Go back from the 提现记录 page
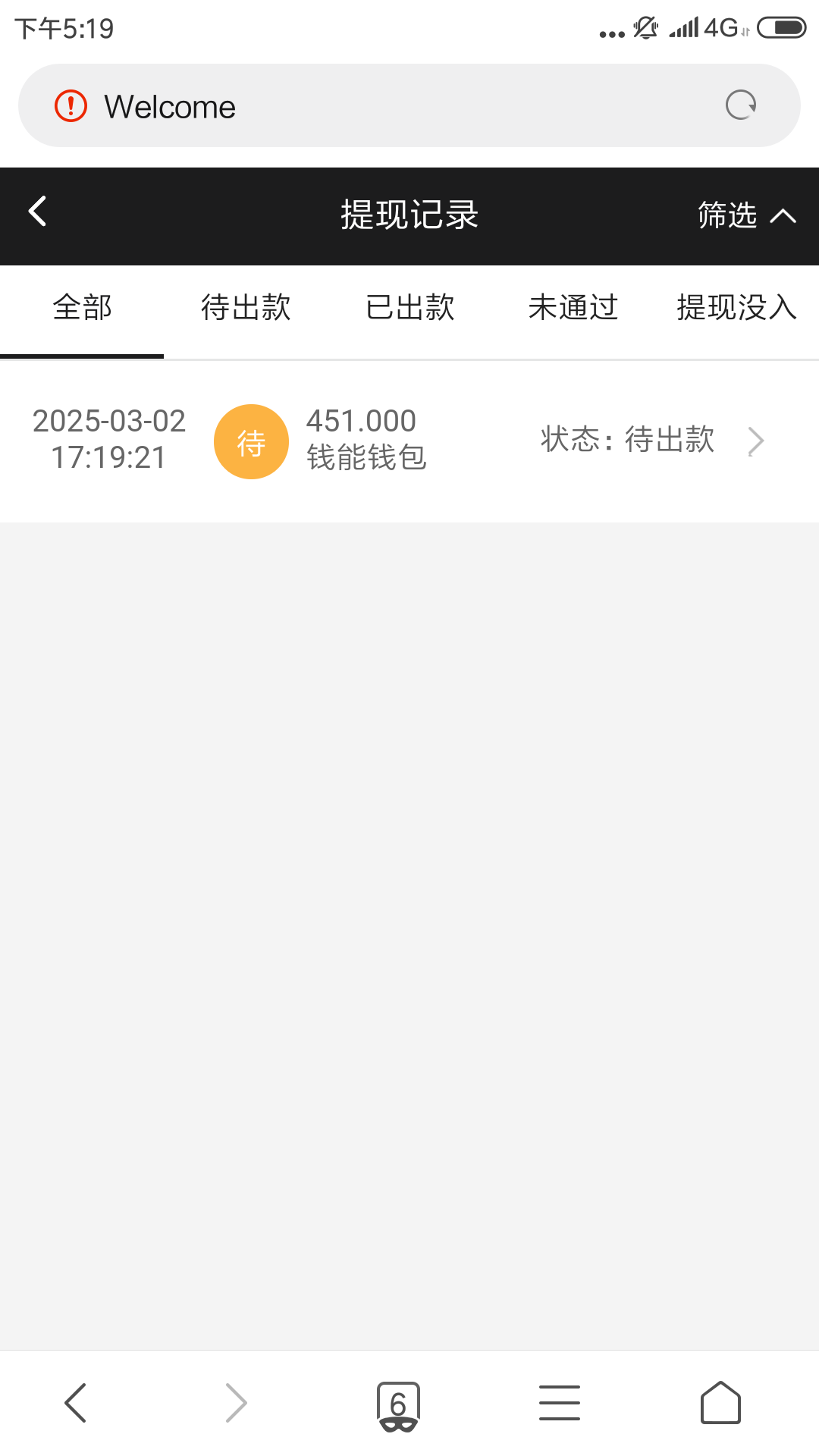 (x=37, y=212)
